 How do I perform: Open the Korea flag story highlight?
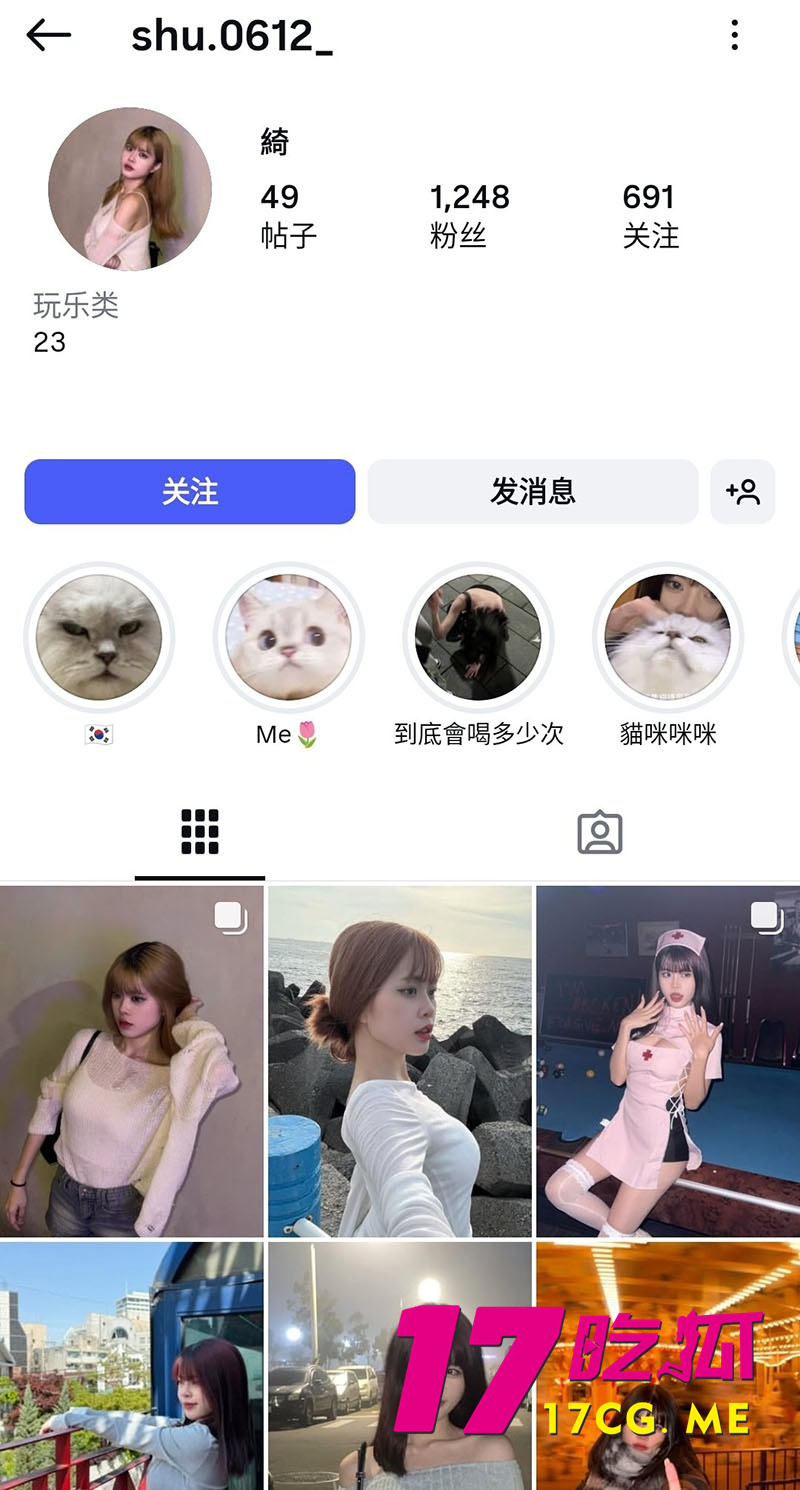pos(100,637)
